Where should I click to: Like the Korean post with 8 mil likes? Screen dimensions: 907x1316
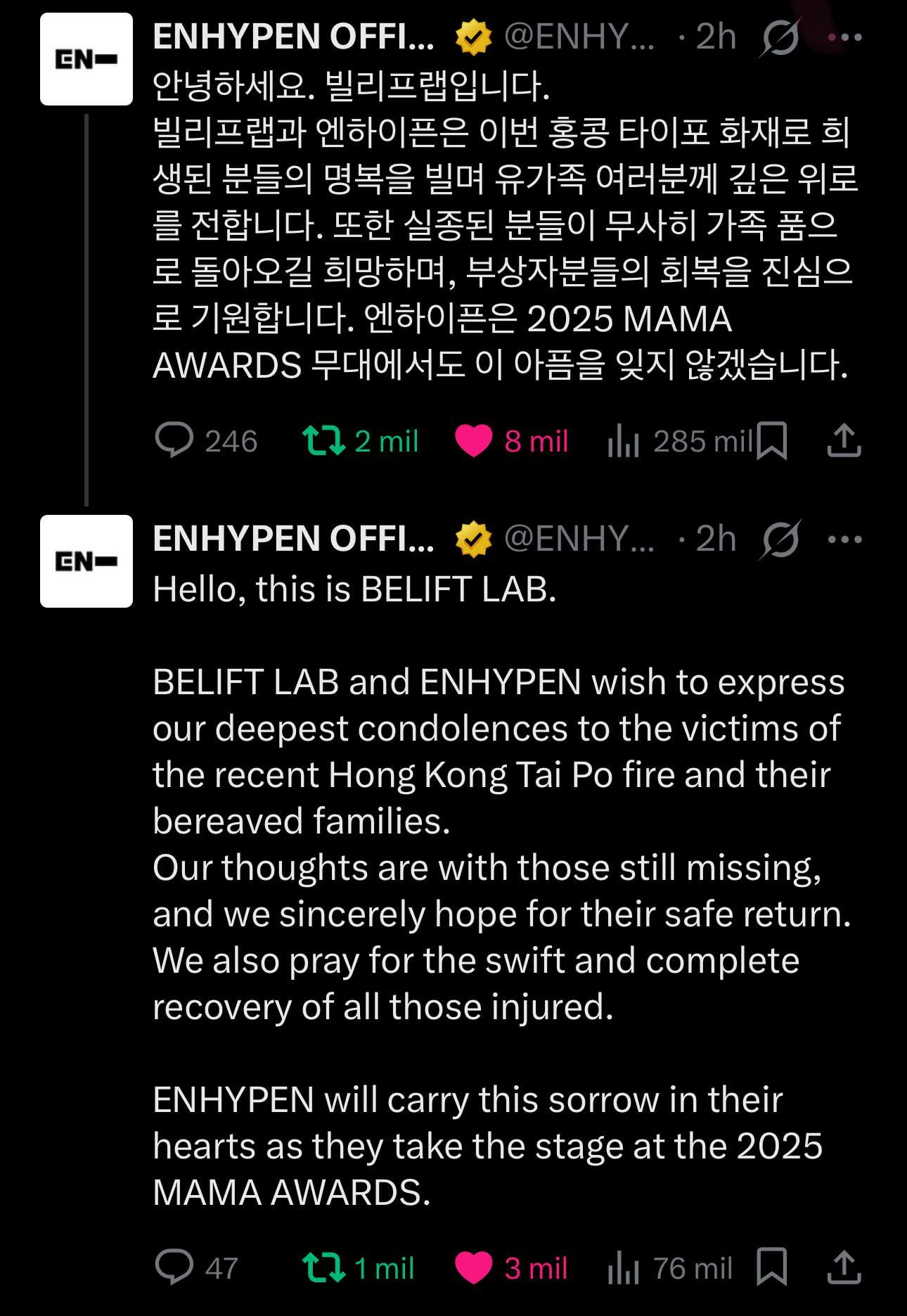click(x=473, y=441)
